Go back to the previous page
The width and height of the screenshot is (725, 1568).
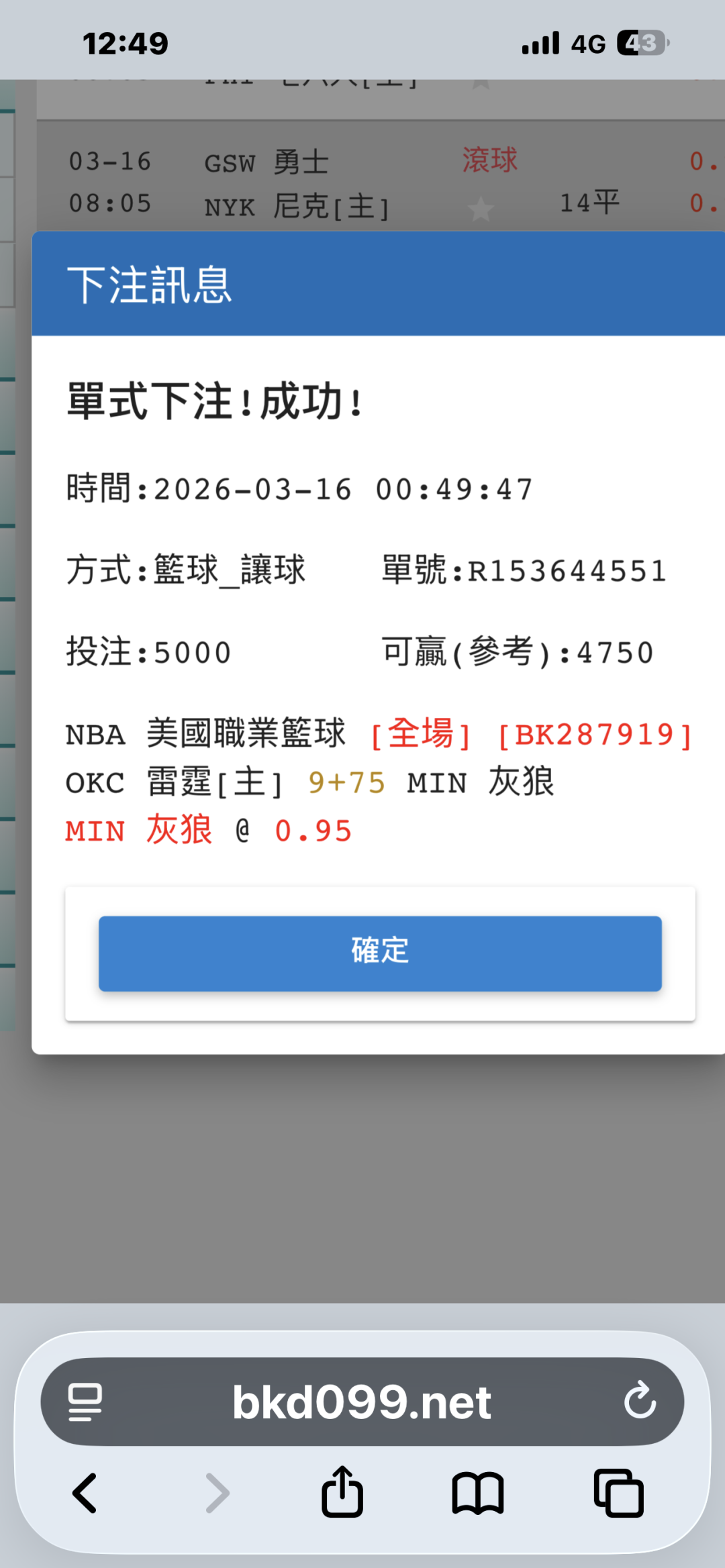point(85,1493)
